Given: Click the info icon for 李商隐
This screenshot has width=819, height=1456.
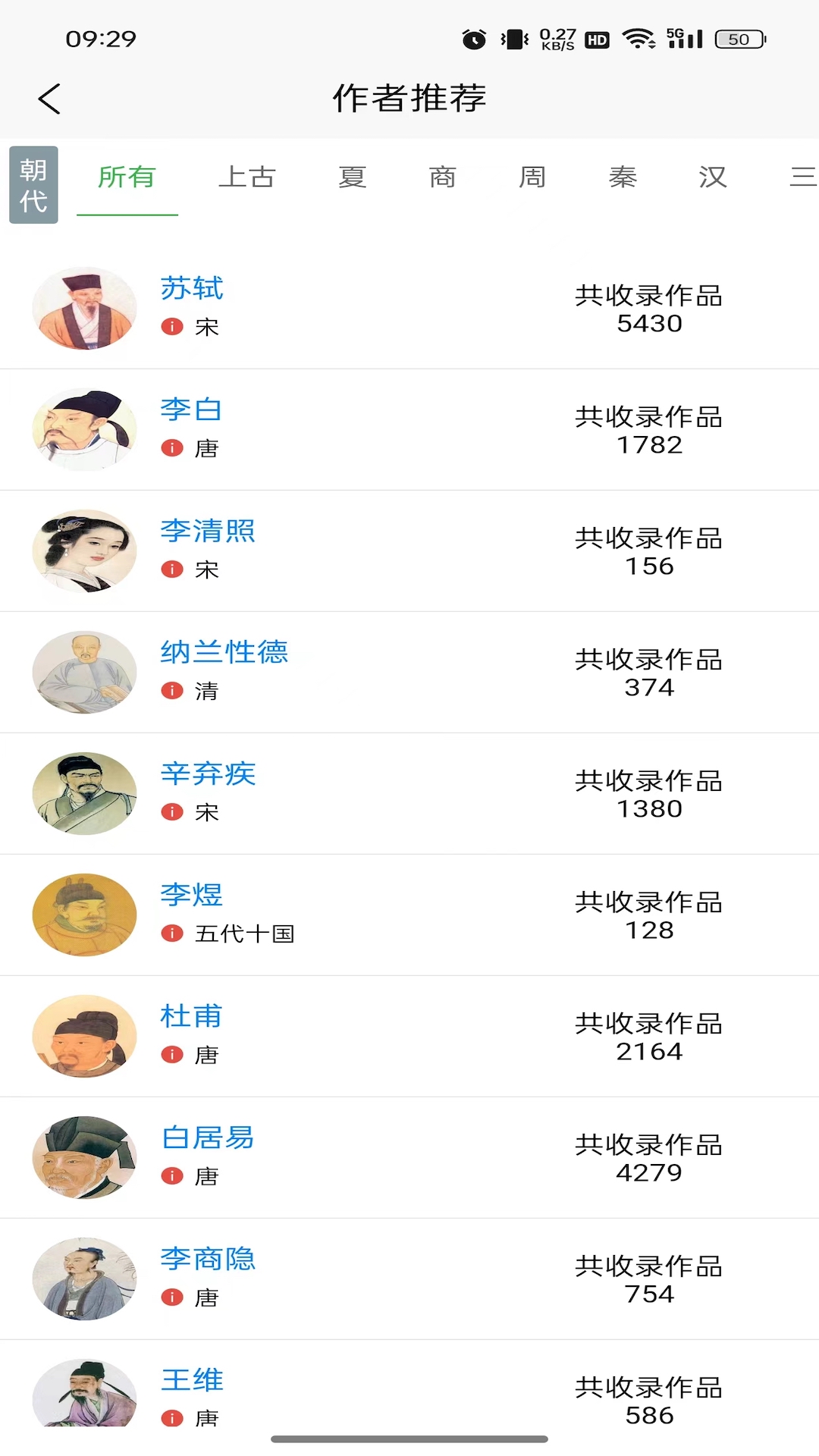Looking at the screenshot, I should (171, 1298).
